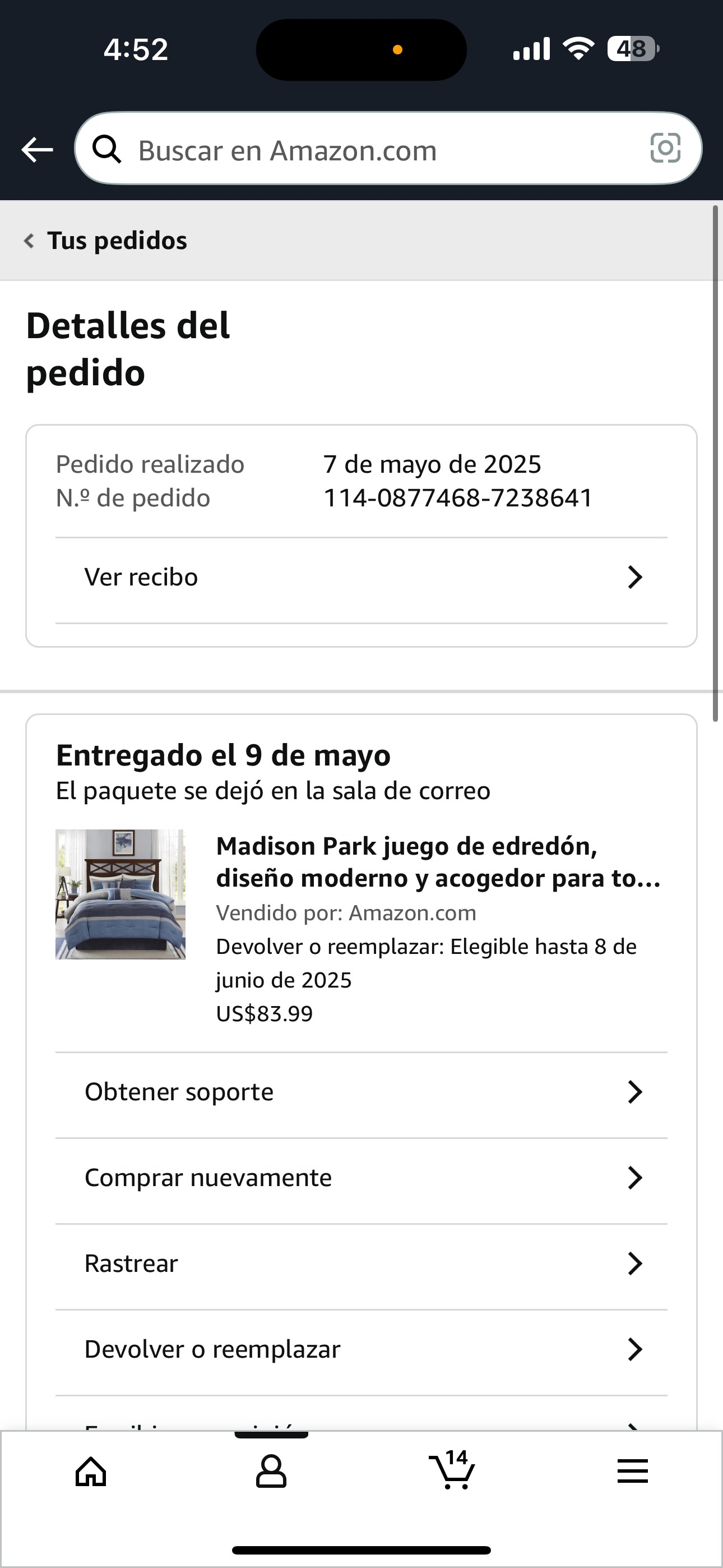The height and width of the screenshot is (1568, 723).
Task: Open the hamburger menu tab
Action: tap(632, 1471)
